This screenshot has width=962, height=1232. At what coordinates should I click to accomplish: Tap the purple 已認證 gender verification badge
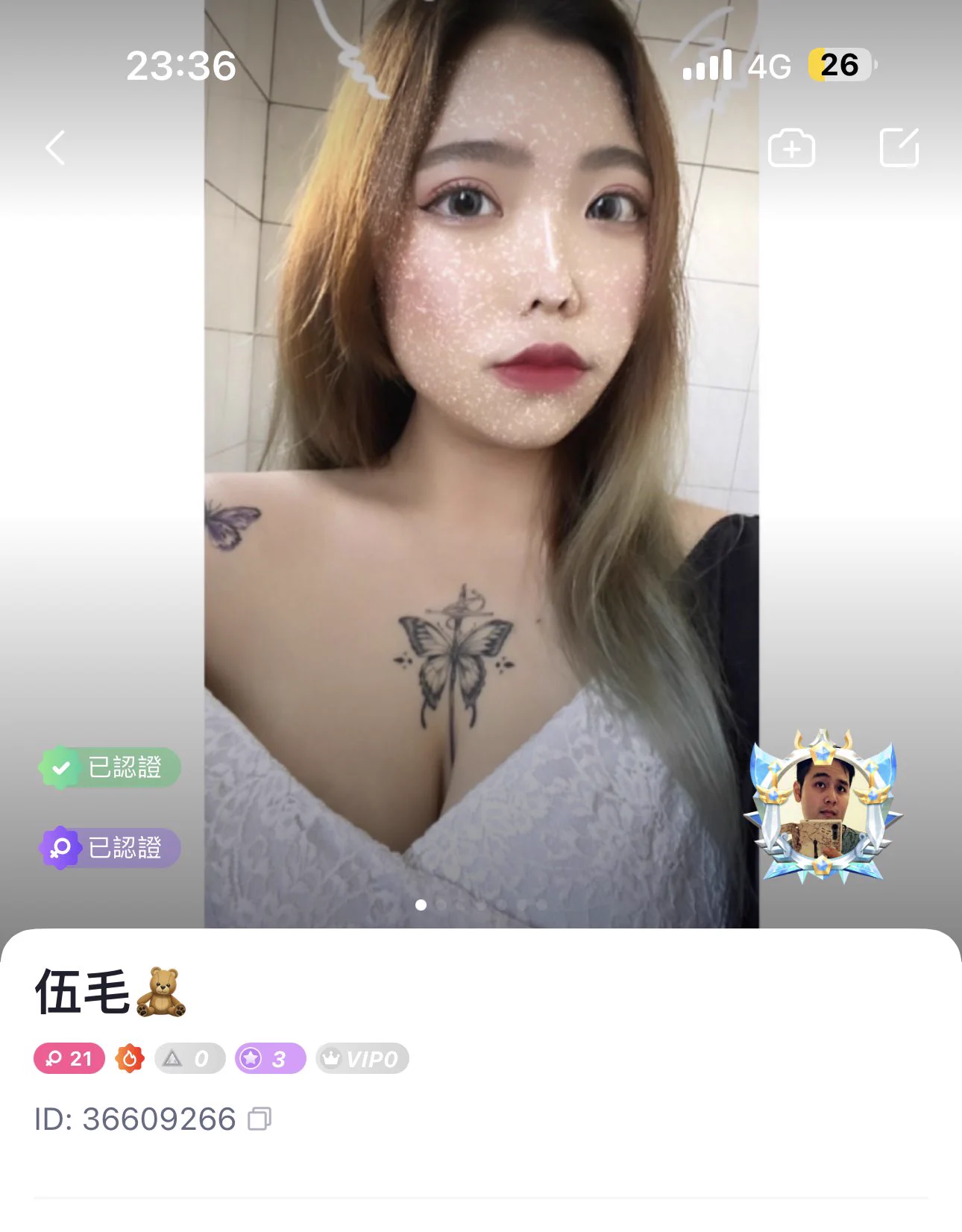110,848
